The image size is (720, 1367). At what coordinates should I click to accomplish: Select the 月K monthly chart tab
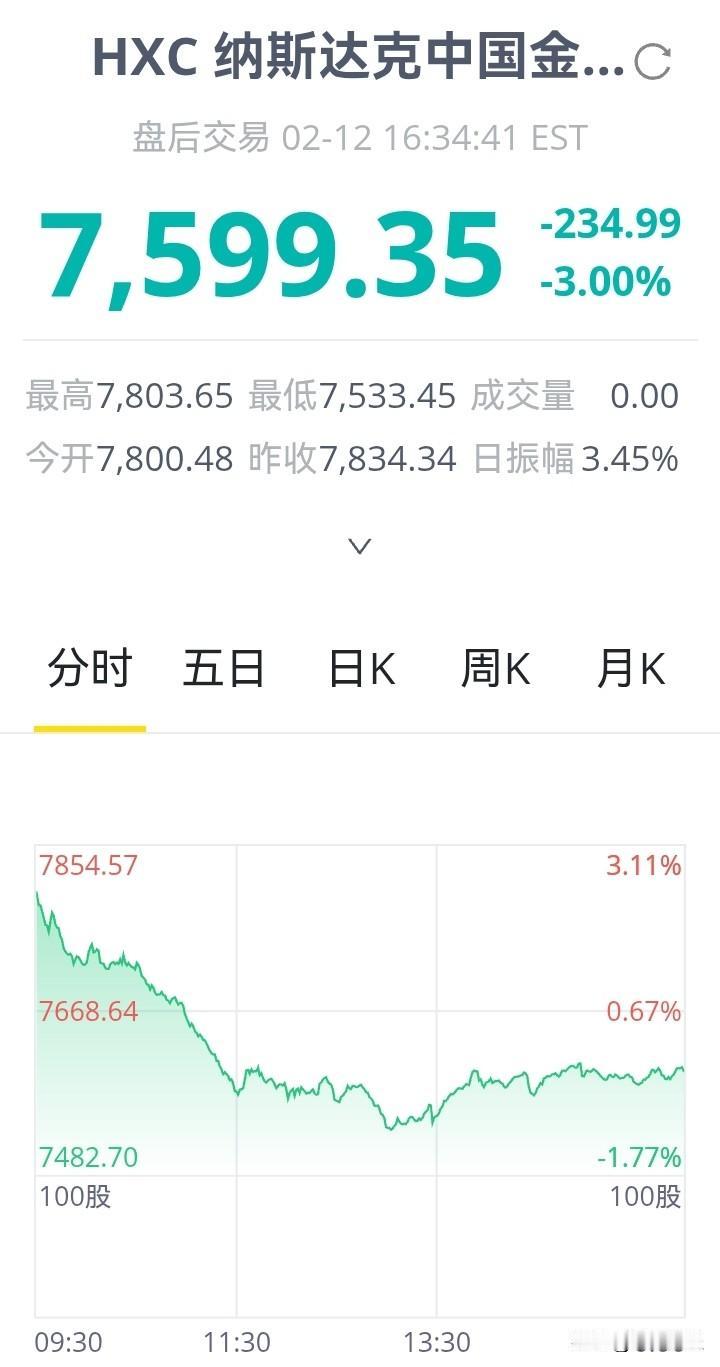(629, 668)
